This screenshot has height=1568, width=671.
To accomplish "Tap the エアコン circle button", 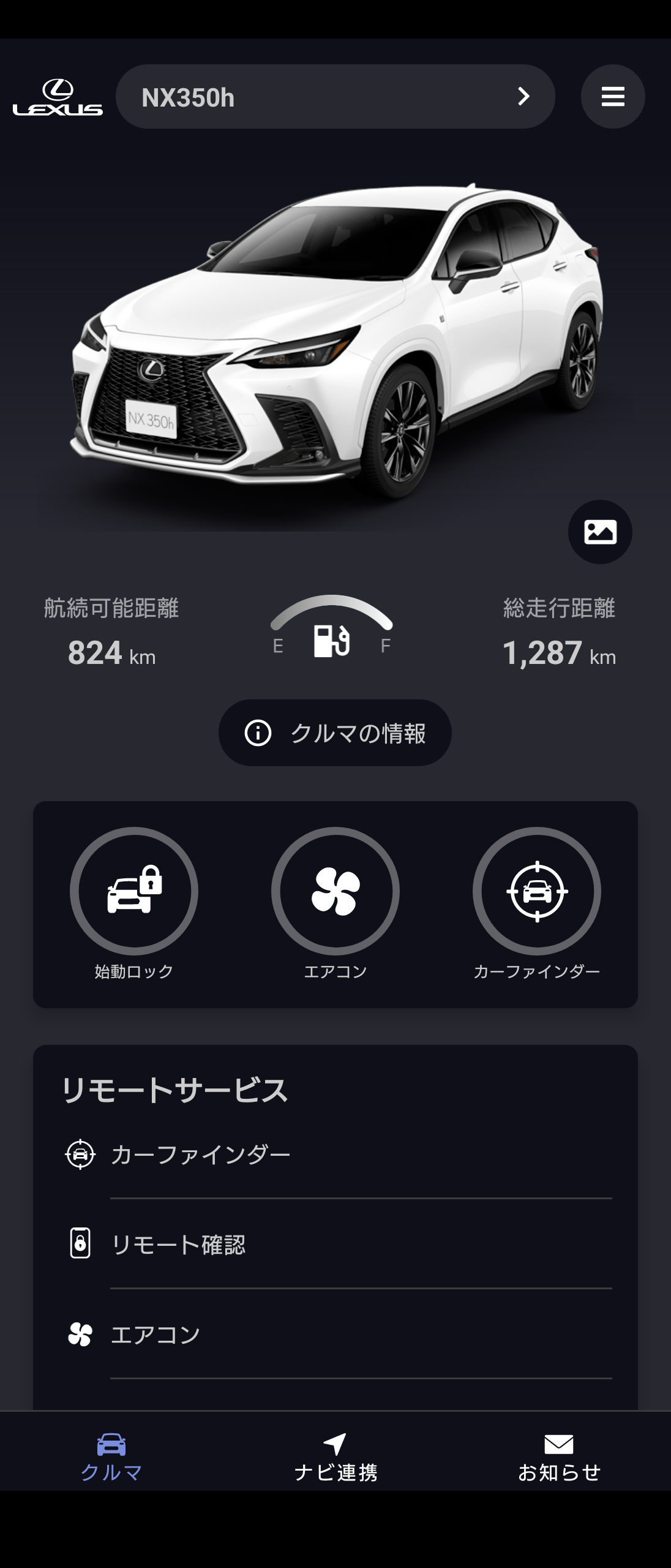I will pyautogui.click(x=335, y=891).
